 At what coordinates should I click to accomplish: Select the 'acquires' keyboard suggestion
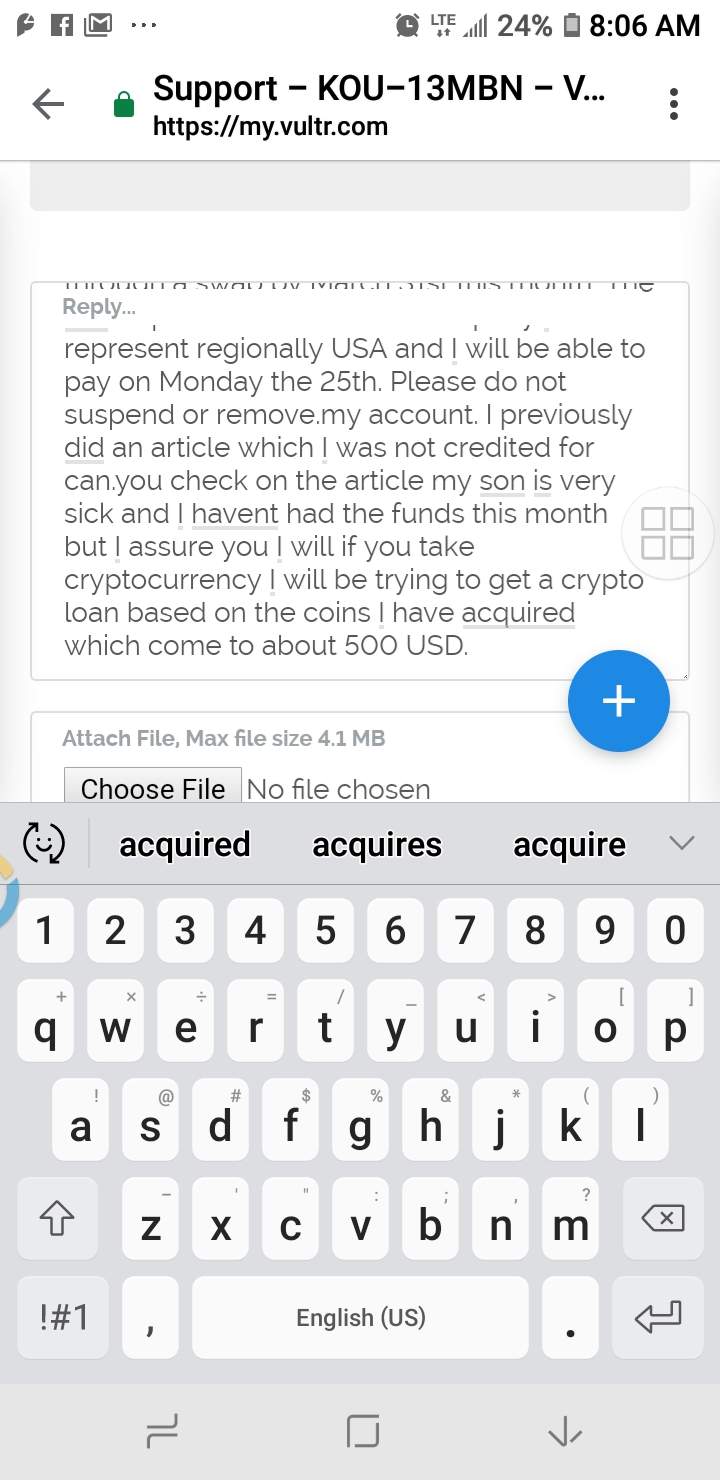point(377,845)
